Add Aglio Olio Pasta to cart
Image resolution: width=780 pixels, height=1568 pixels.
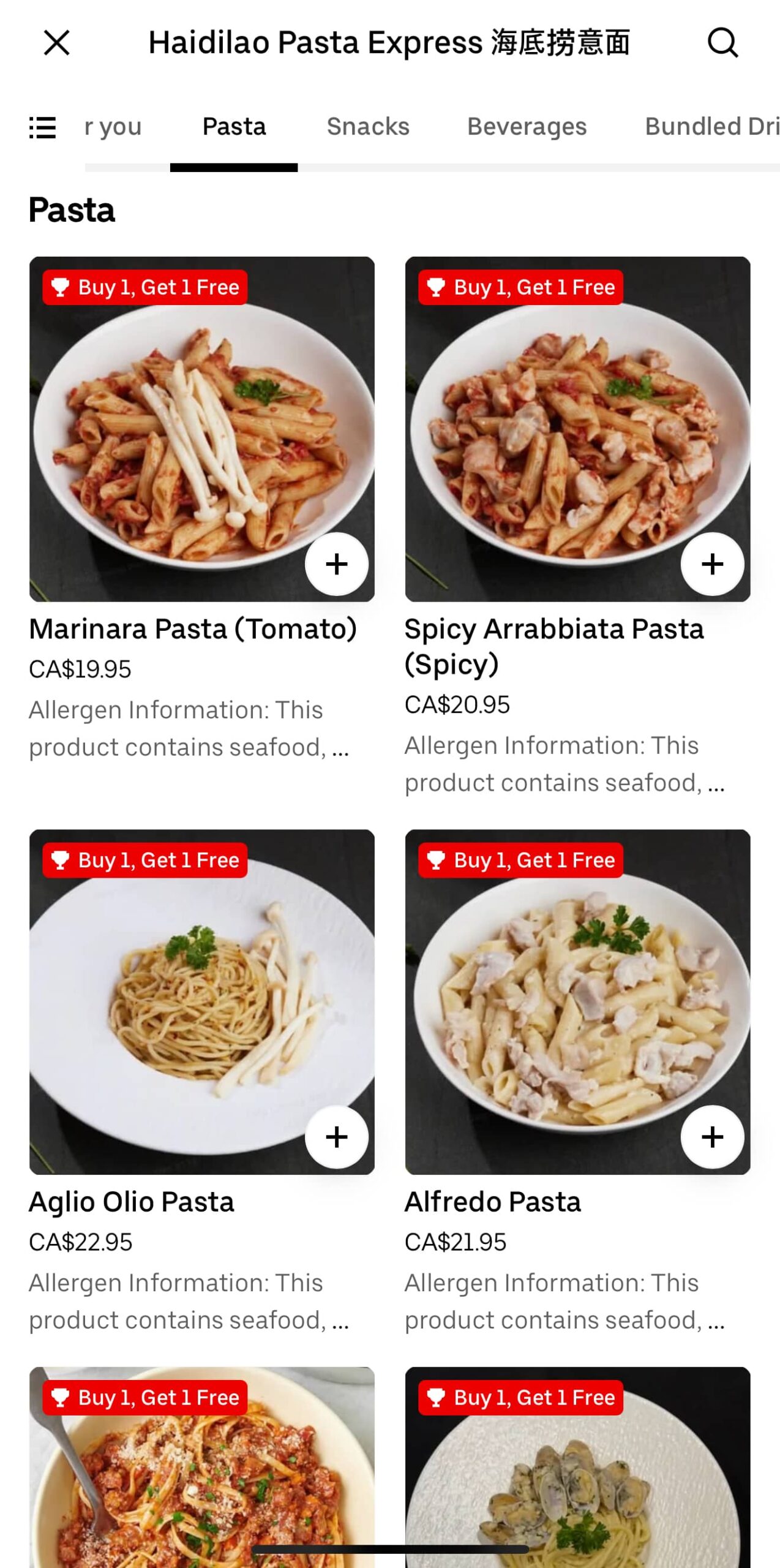coord(337,1137)
